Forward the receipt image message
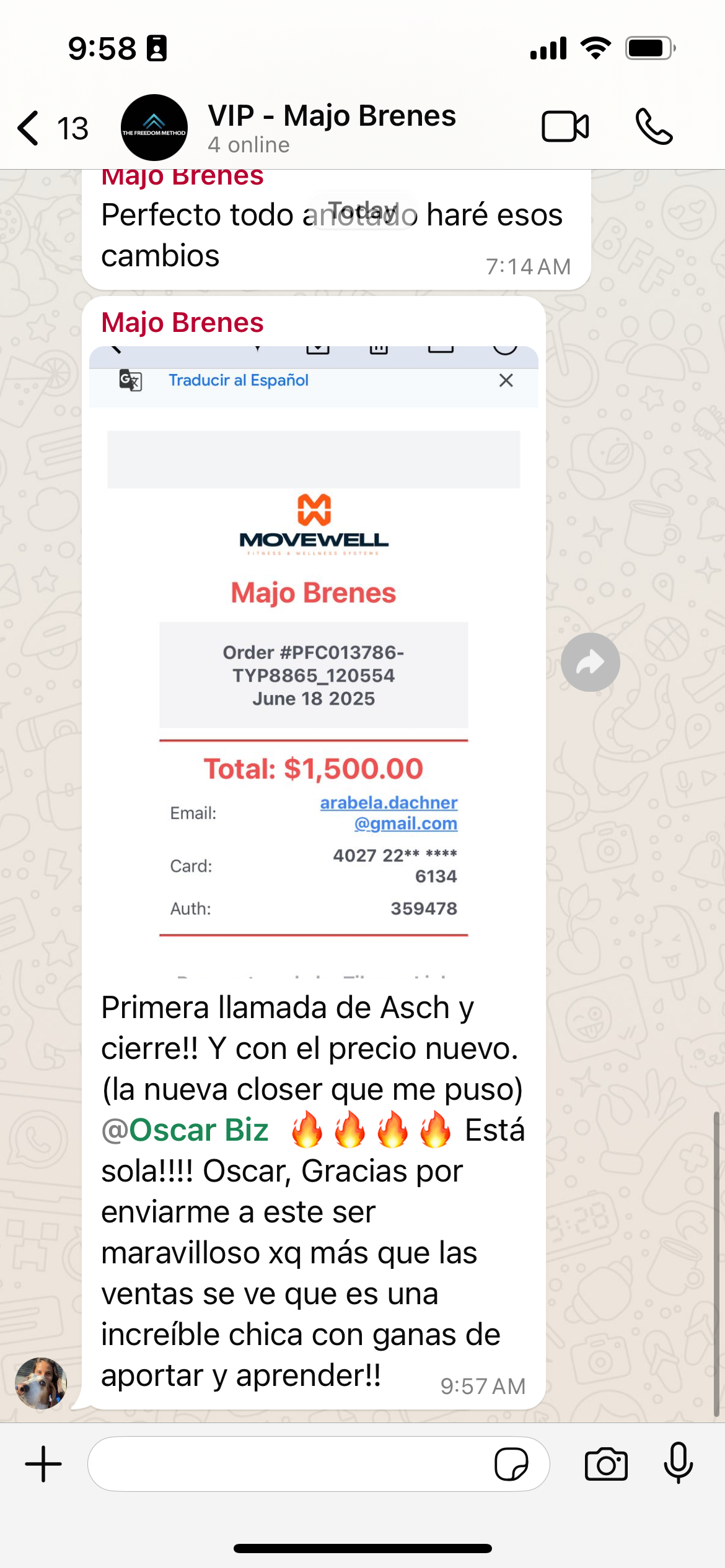This screenshot has height=1568, width=725. click(x=590, y=663)
